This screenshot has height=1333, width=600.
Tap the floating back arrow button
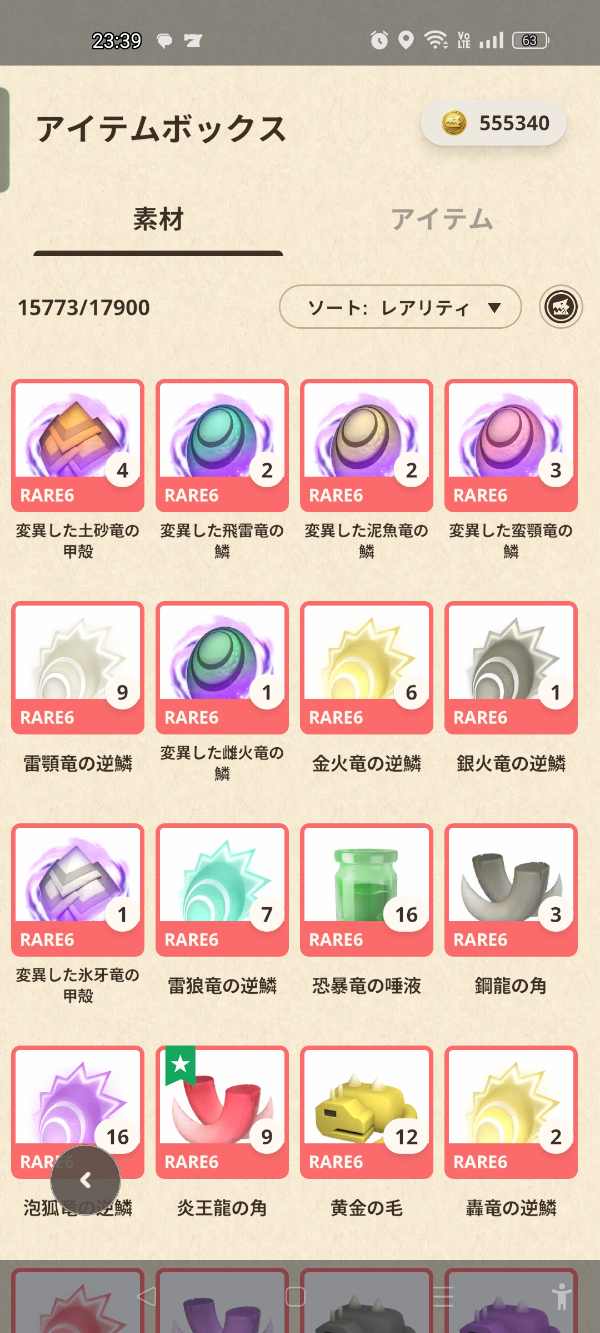[86, 1181]
